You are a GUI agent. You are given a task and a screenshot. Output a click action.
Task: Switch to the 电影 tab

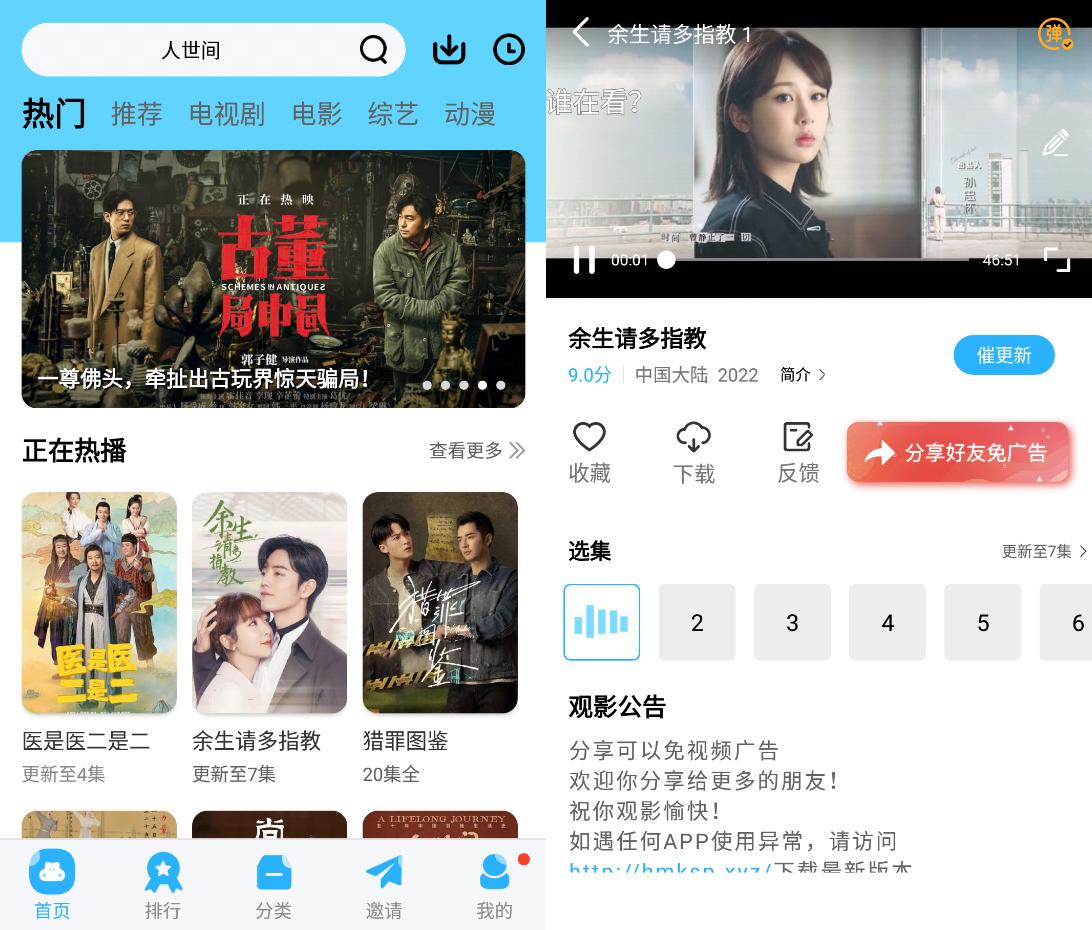pos(317,114)
